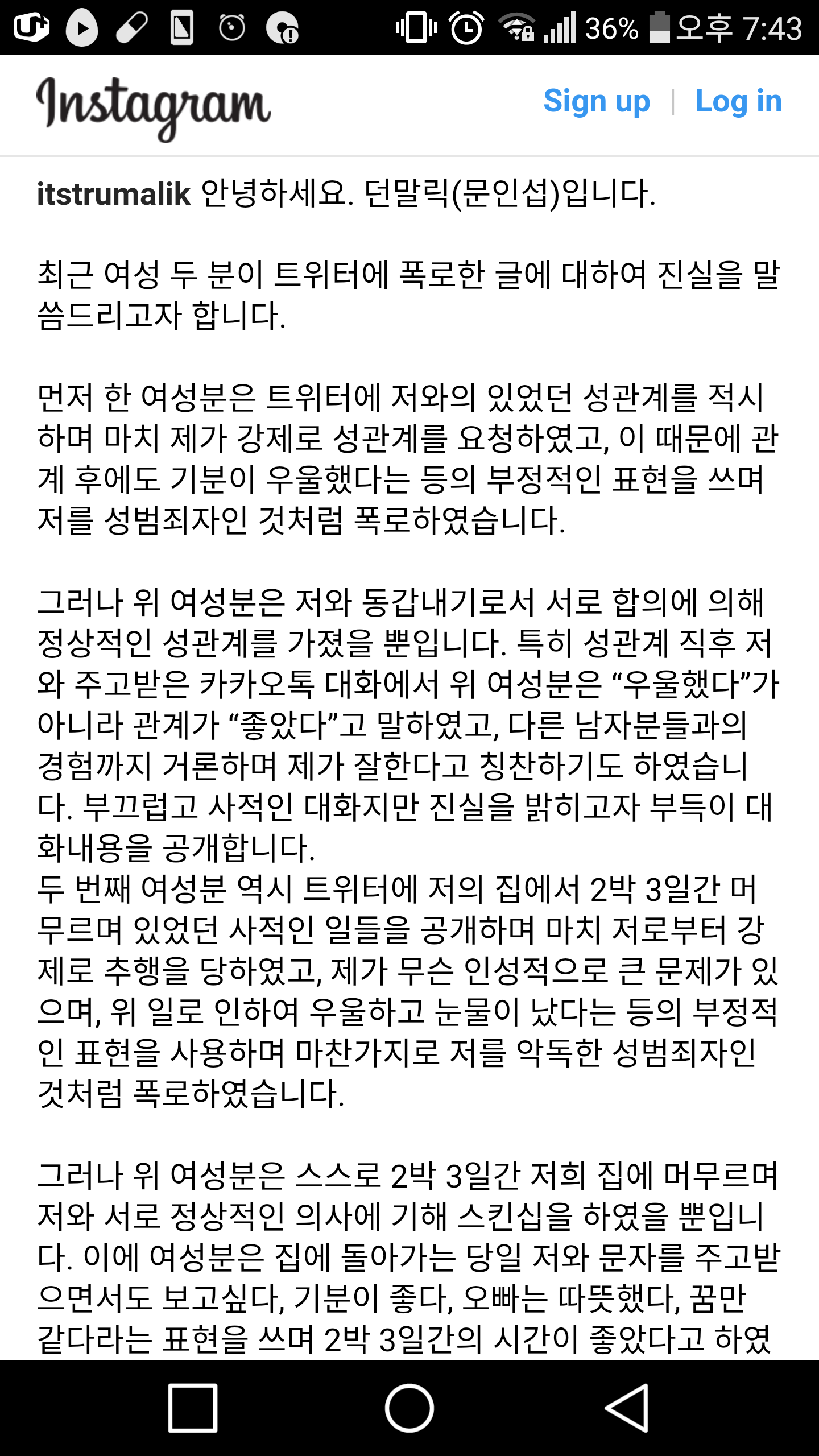Open the Log in page
Screen dimensions: 819x1456
738,102
